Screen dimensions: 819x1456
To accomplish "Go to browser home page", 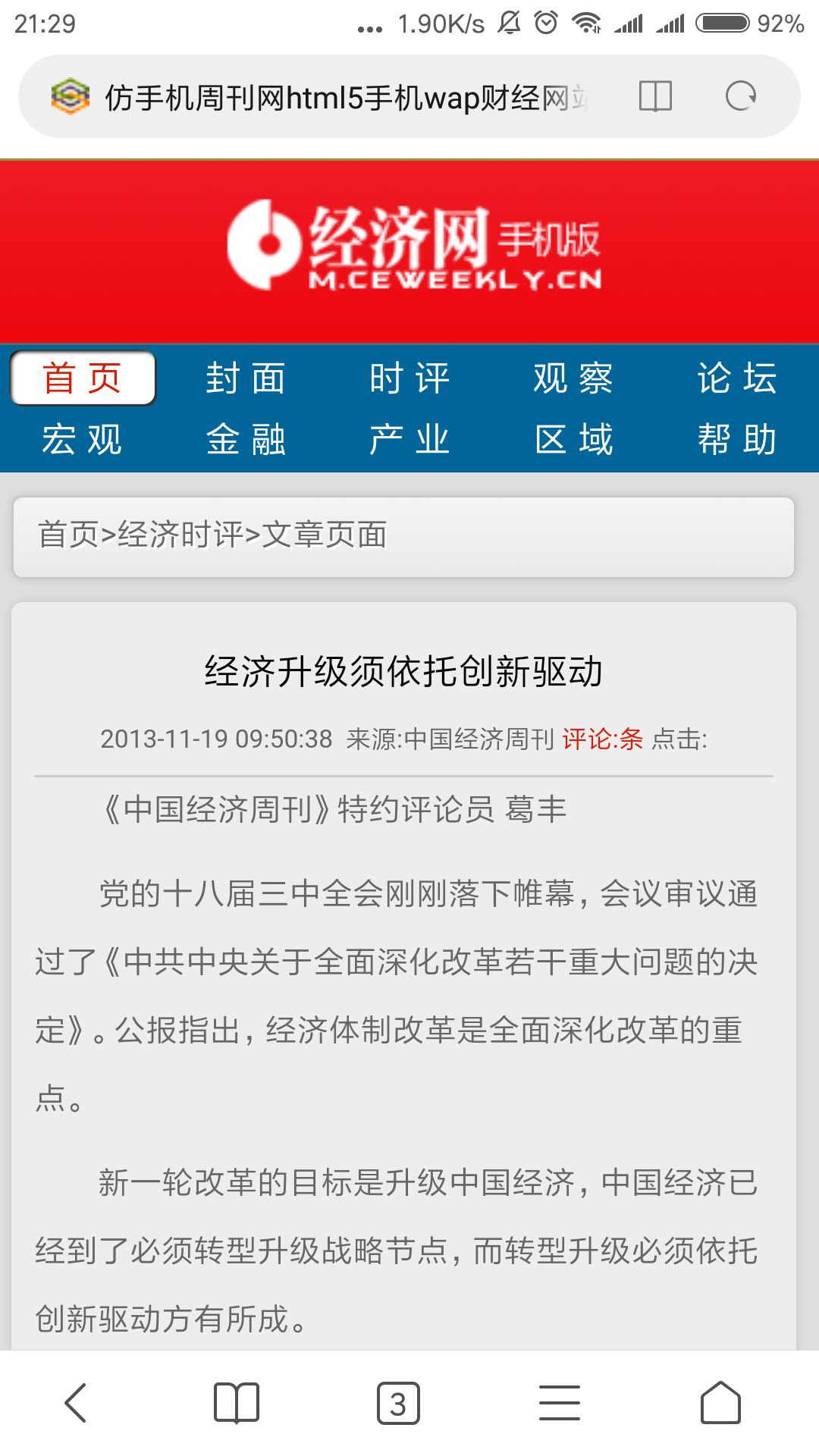I will pyautogui.click(x=720, y=1403).
